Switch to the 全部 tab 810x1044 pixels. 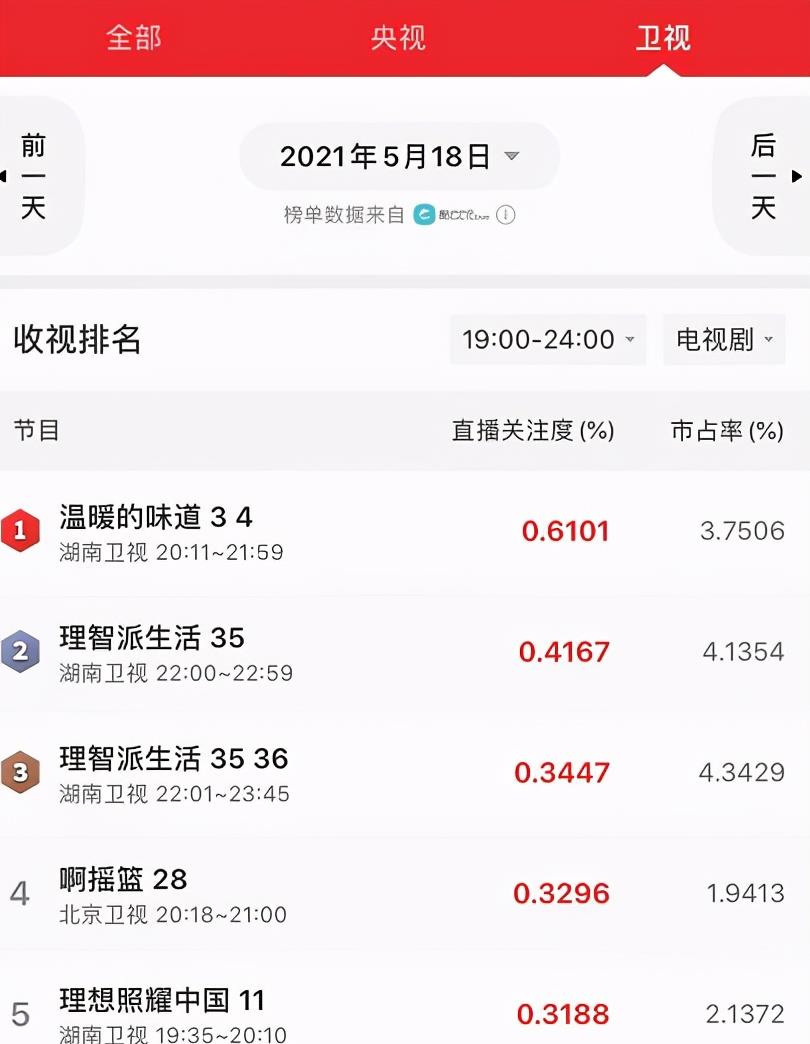(134, 38)
